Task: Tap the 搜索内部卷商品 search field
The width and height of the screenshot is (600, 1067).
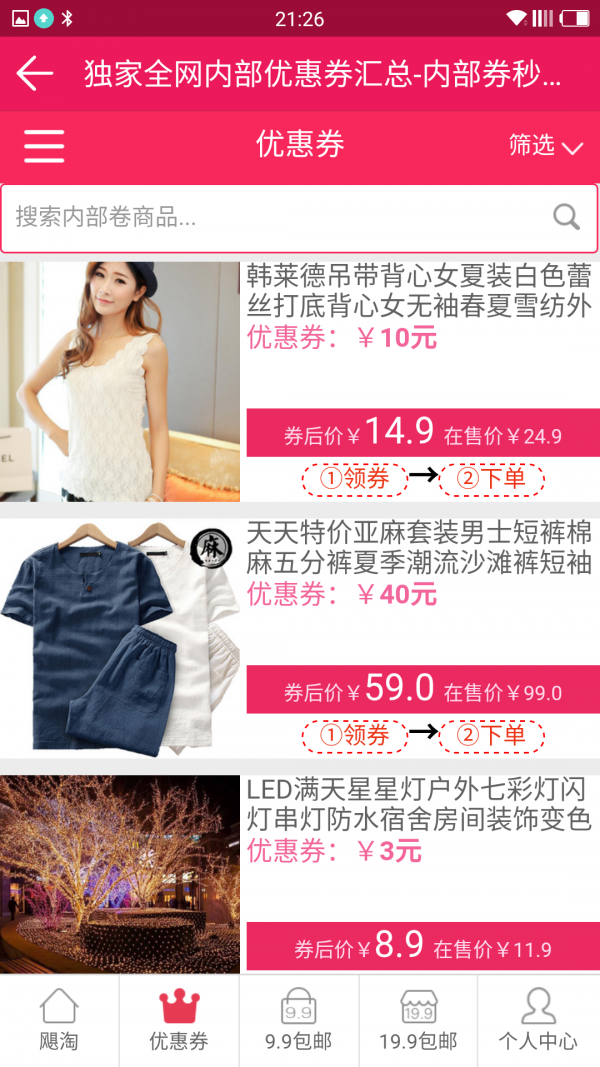Action: click(x=299, y=218)
